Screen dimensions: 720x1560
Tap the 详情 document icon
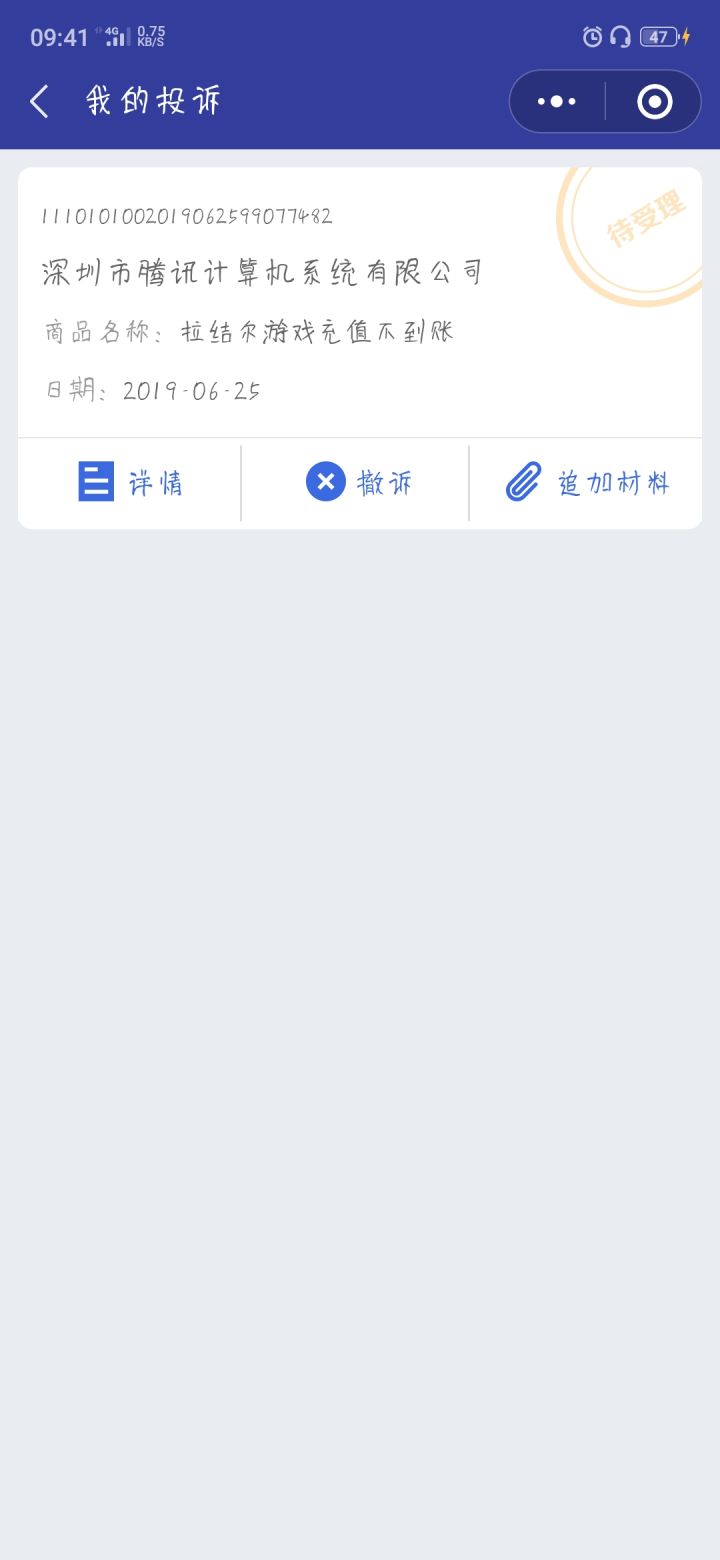coord(95,482)
